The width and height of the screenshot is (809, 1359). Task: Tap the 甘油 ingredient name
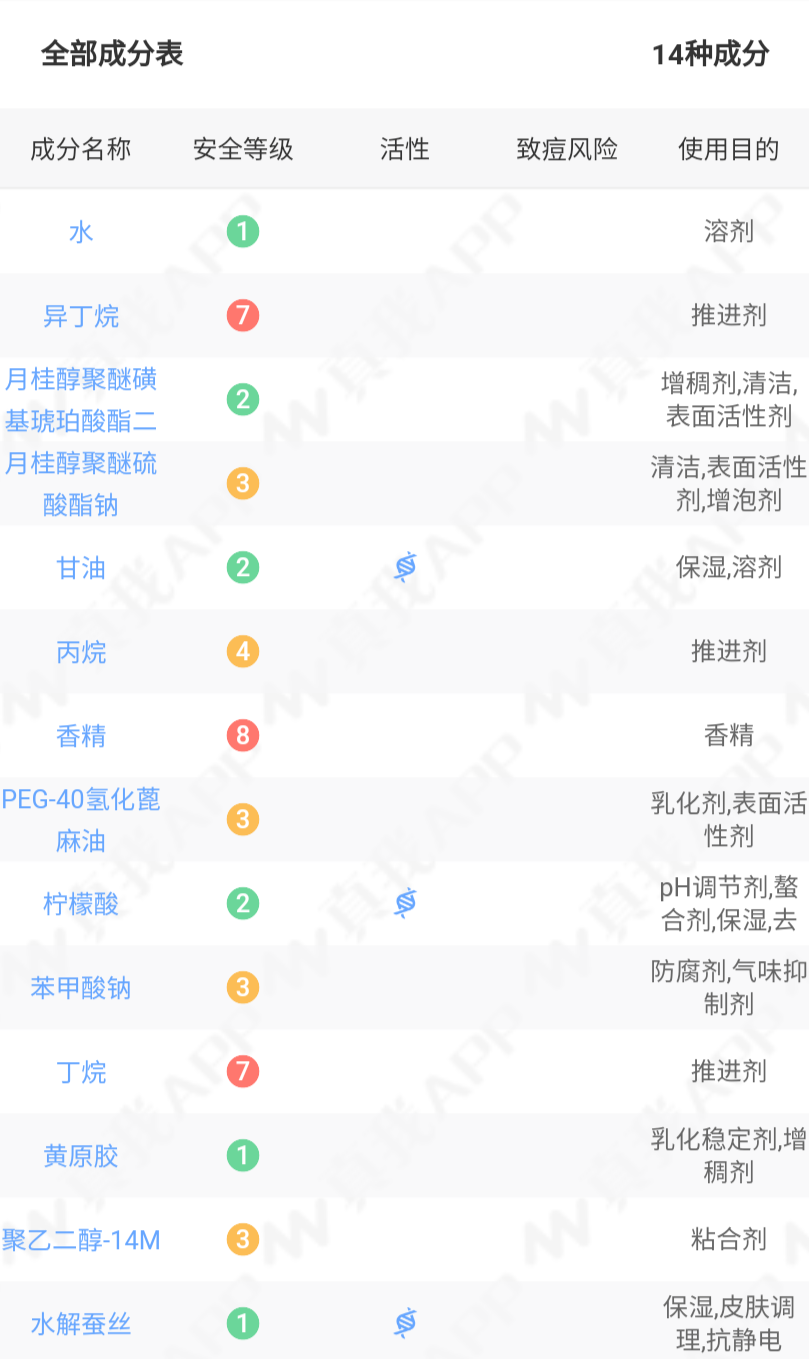[81, 568]
